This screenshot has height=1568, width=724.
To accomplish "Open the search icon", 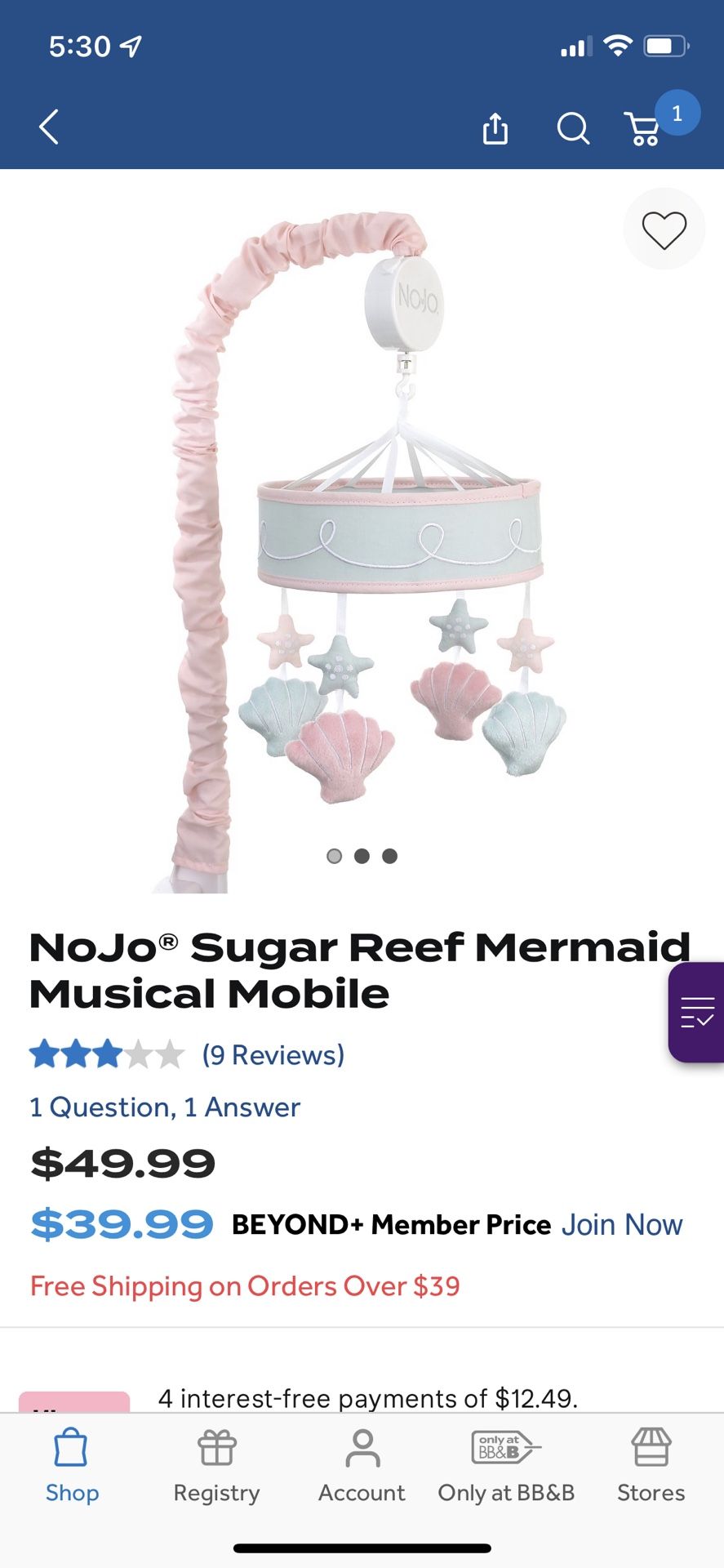I will click(573, 128).
